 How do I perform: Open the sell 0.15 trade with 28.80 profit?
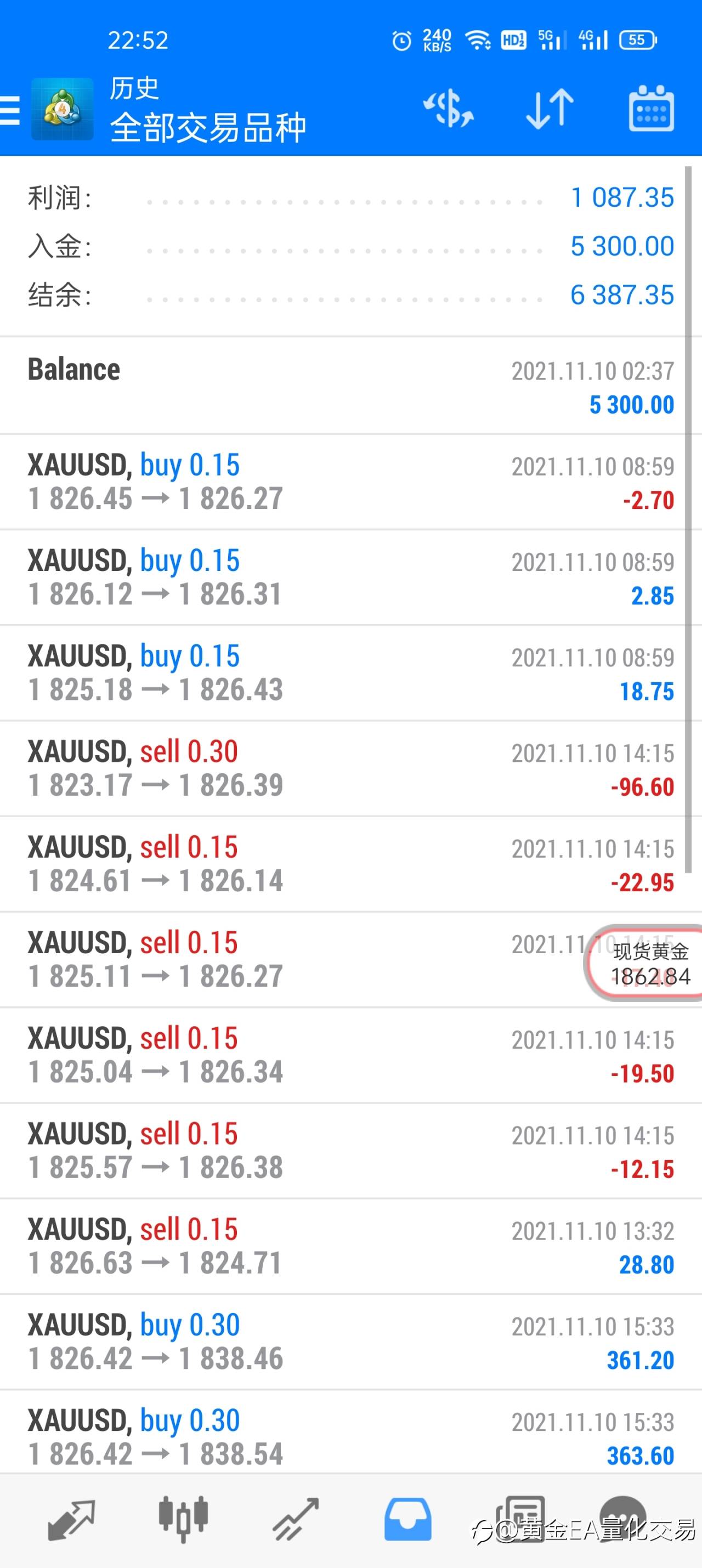coord(350,1247)
